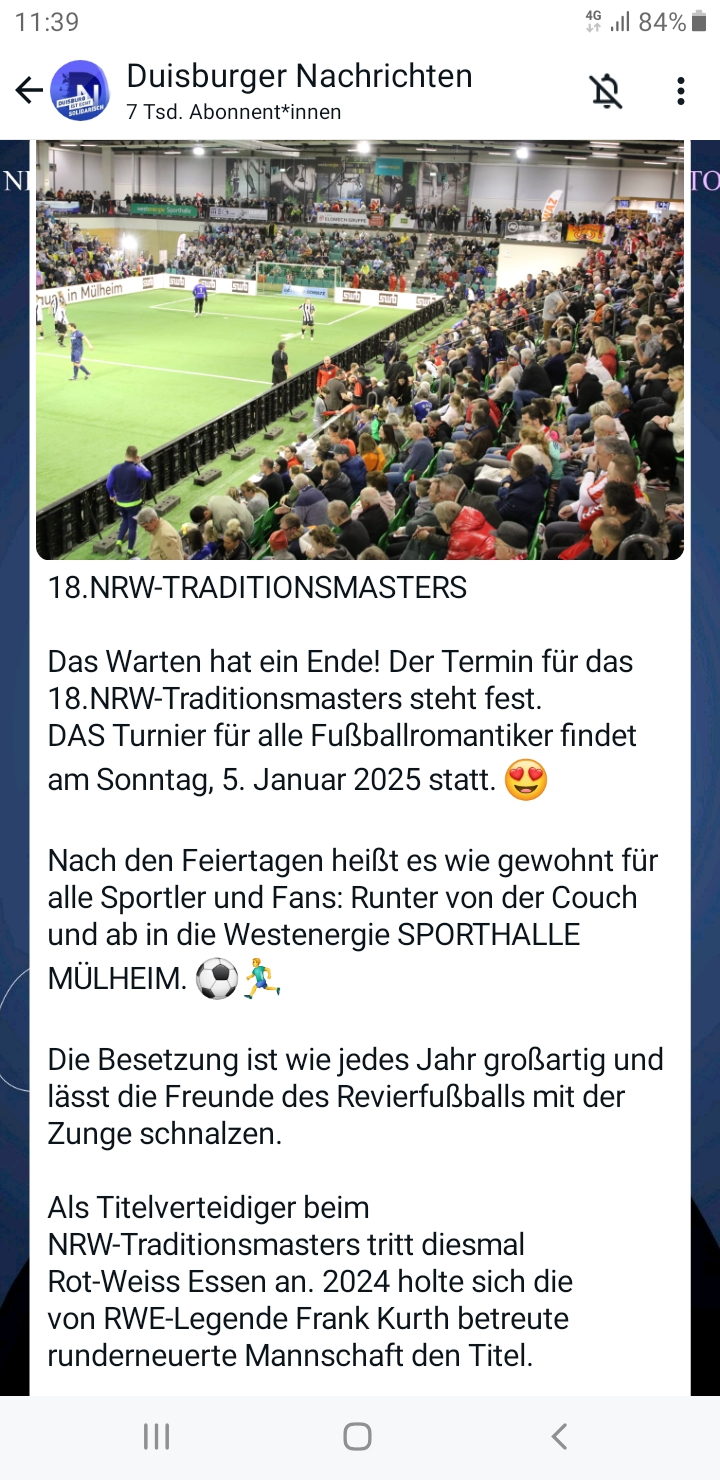Open the three-dot overflow menu
720x1480 pixels.
click(x=680, y=91)
